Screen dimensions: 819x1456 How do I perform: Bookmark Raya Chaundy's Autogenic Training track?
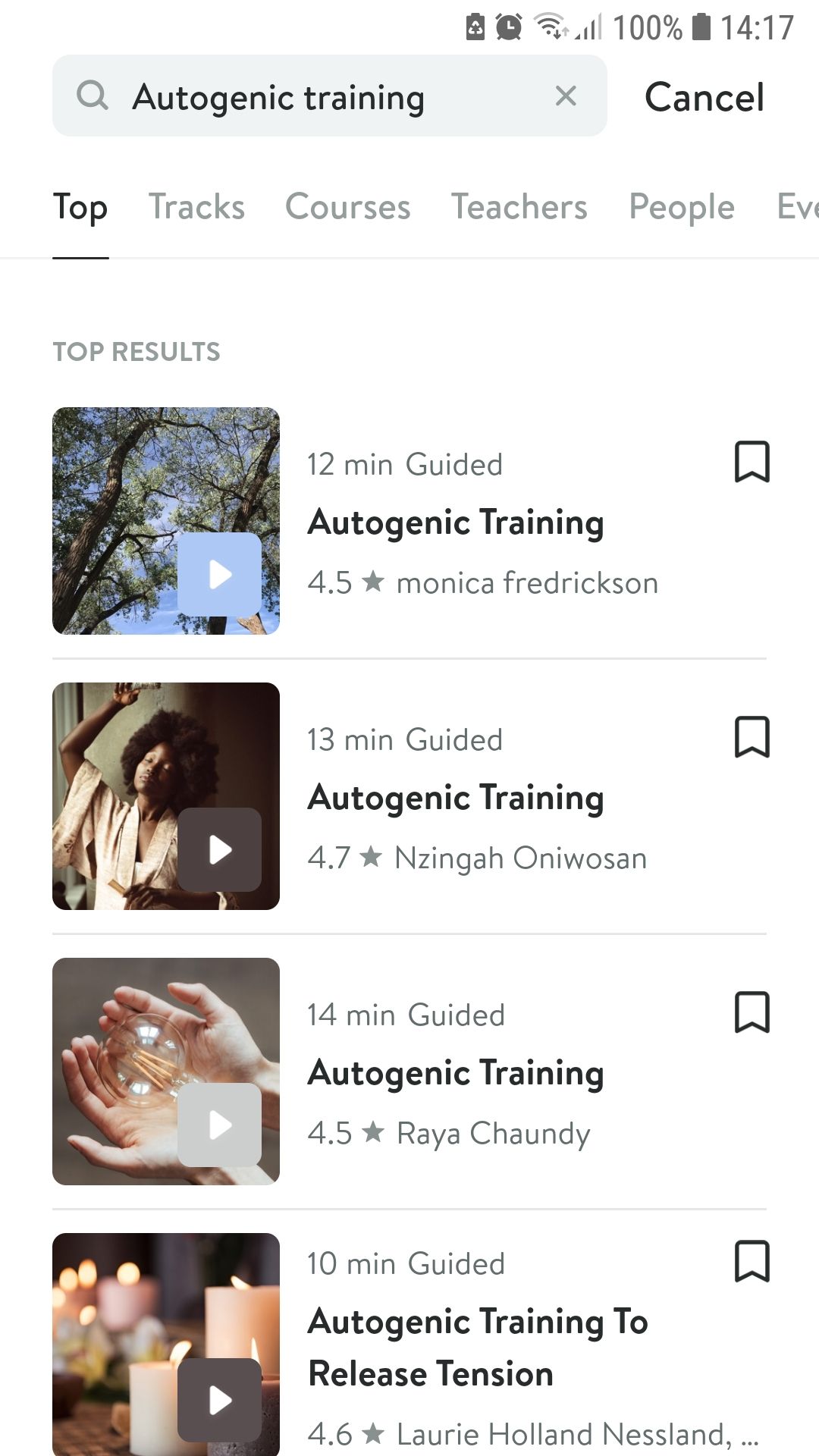(x=752, y=1012)
